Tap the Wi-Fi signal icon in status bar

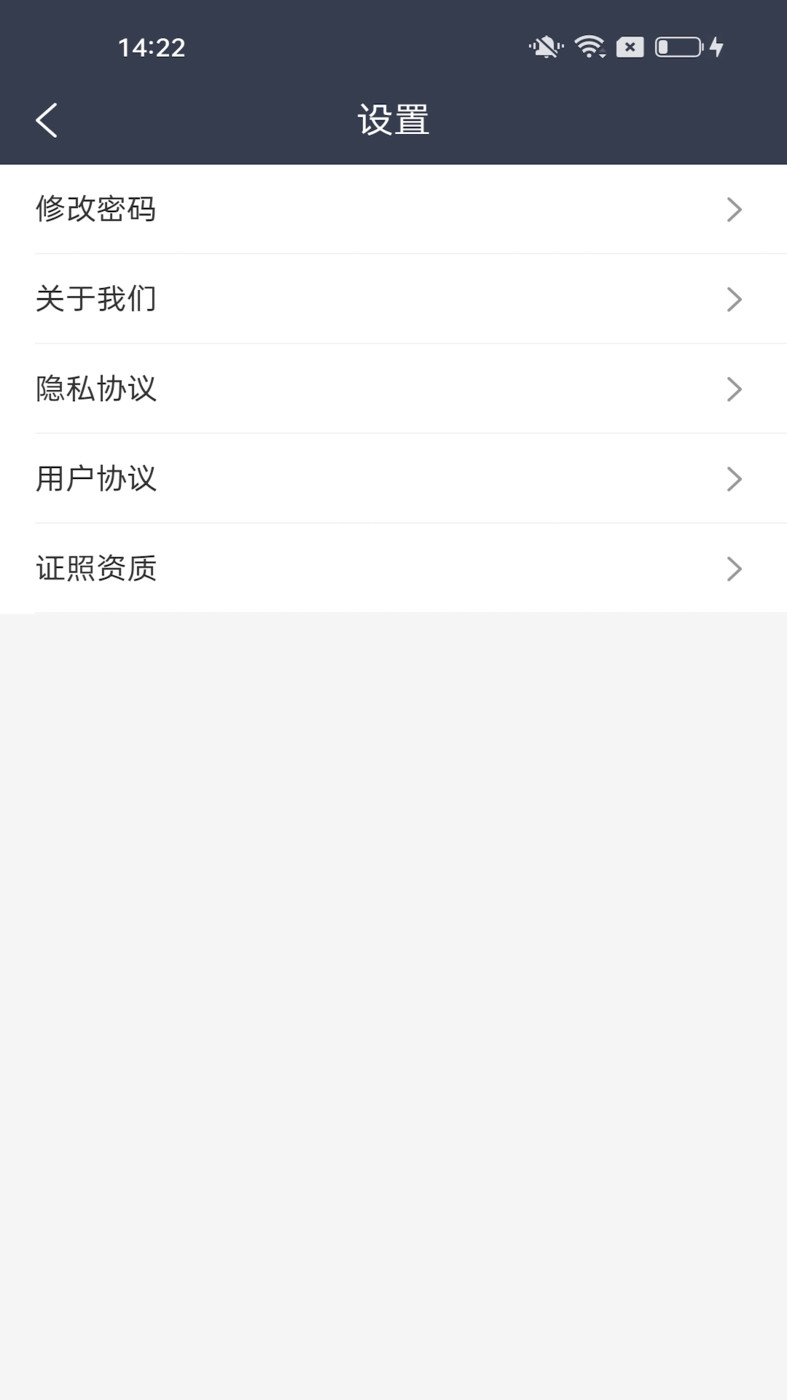point(590,46)
